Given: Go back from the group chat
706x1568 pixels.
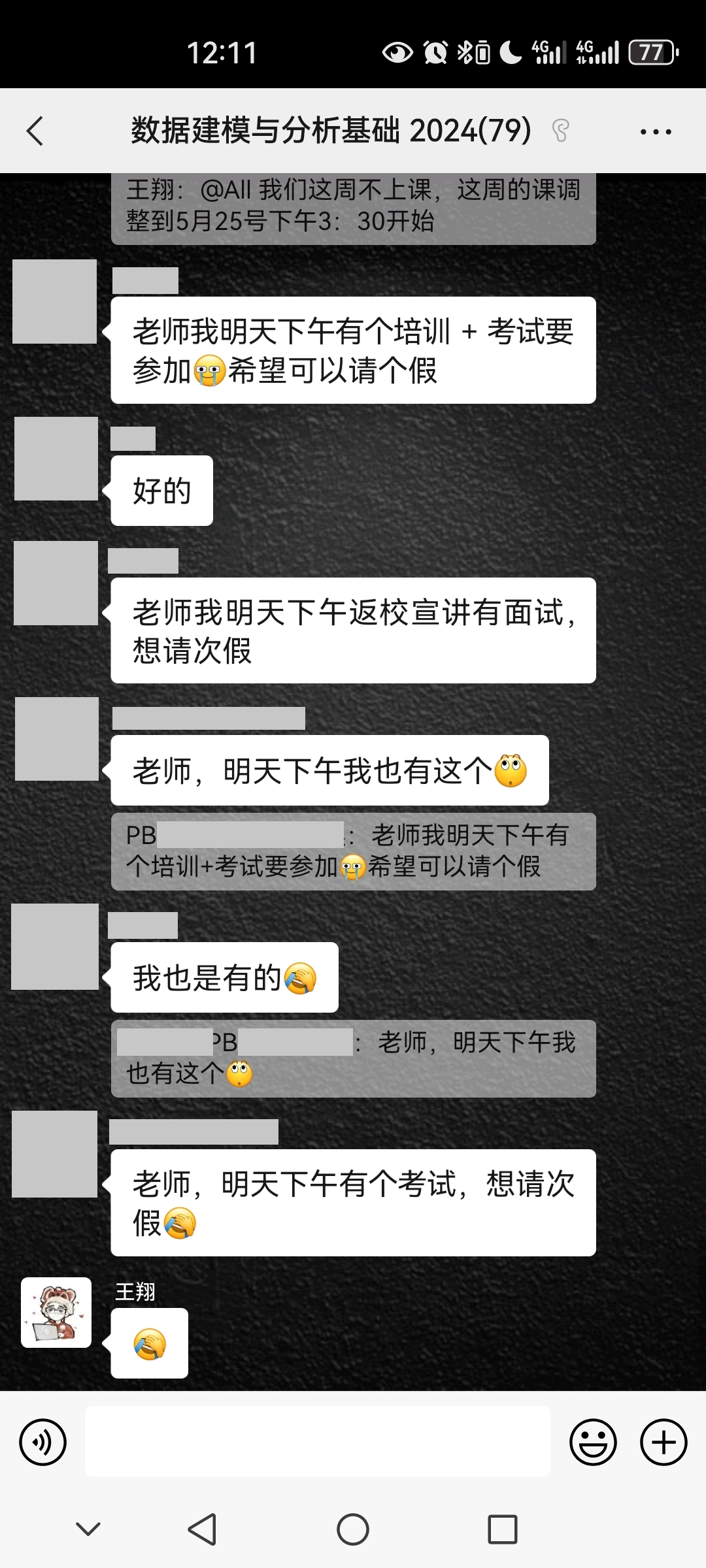Looking at the screenshot, I should pyautogui.click(x=35, y=131).
